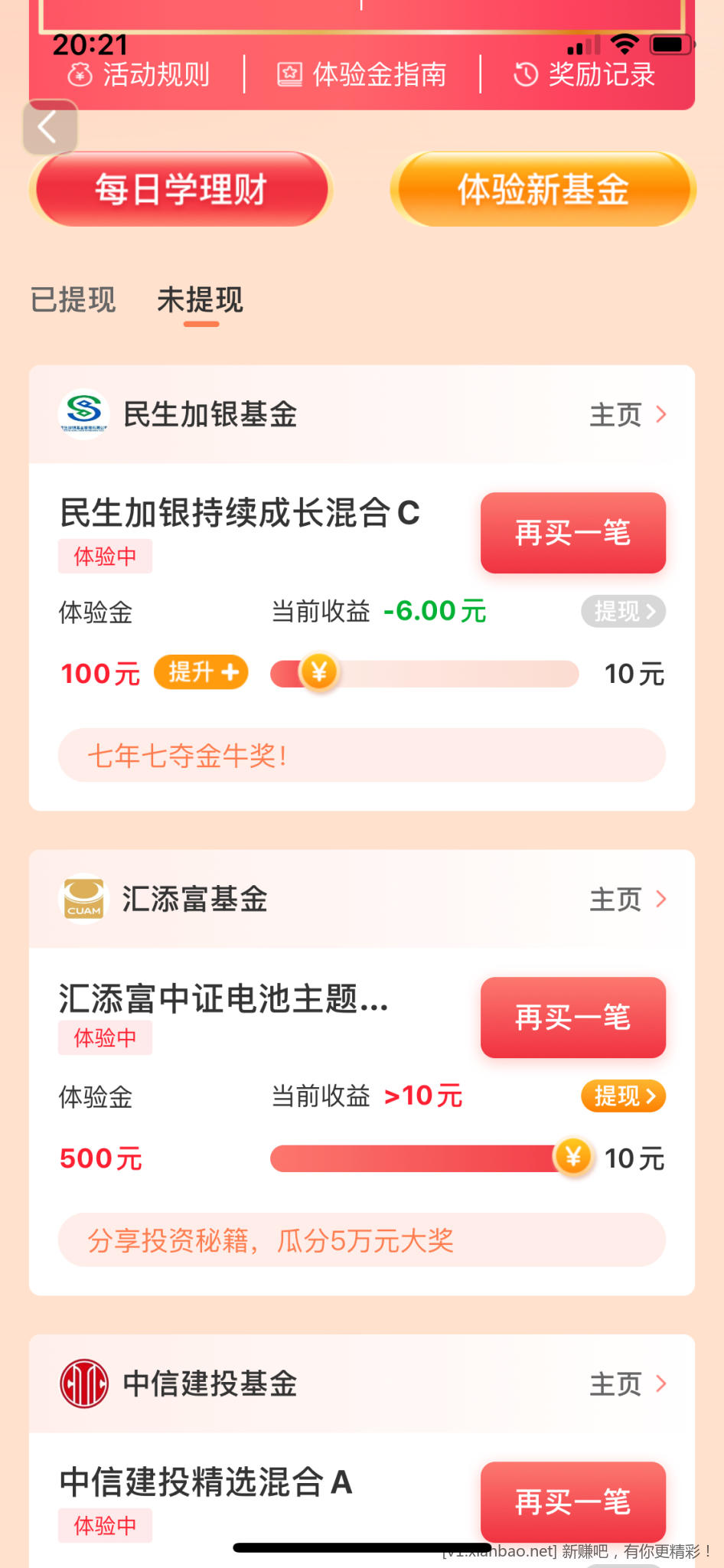This screenshot has width=724, height=1568.
Task: Go back using the left arrow
Action: (x=50, y=127)
